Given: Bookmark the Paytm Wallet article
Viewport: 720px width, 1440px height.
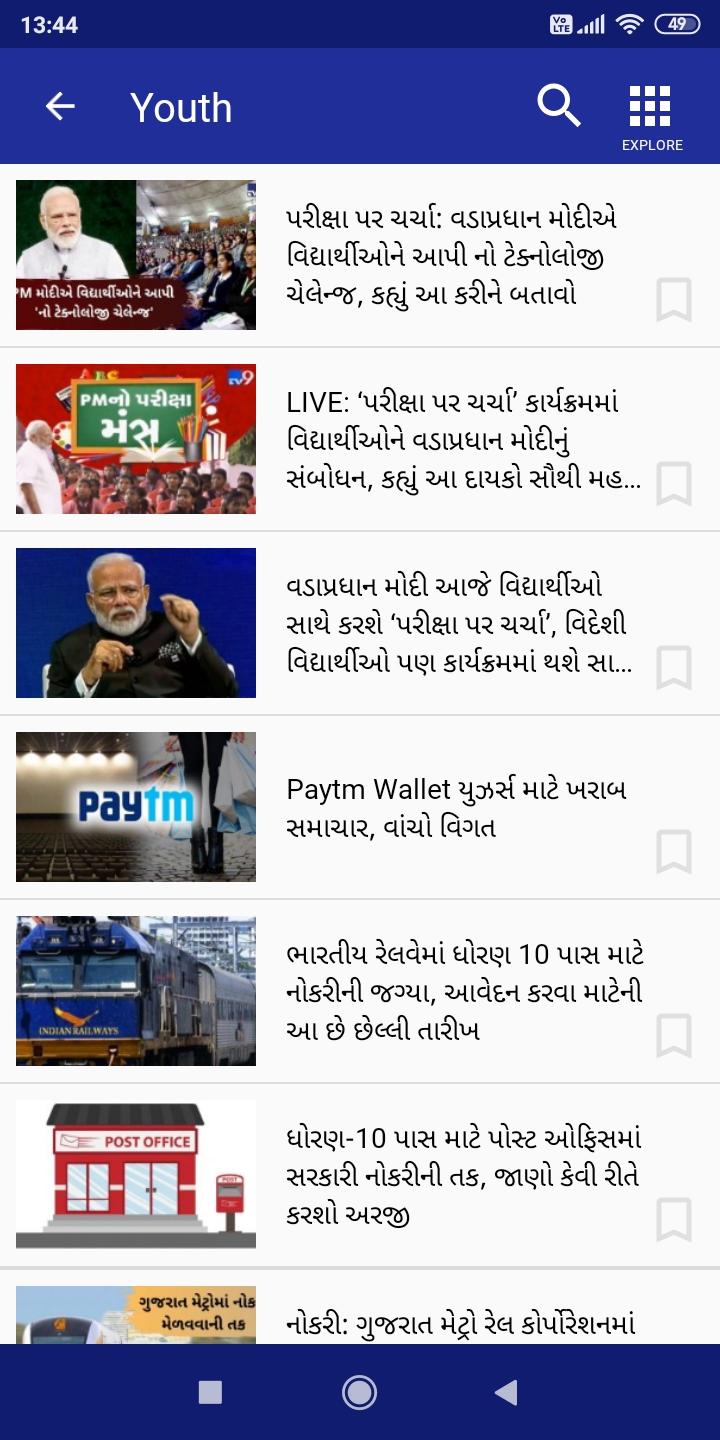Looking at the screenshot, I should click(x=674, y=852).
